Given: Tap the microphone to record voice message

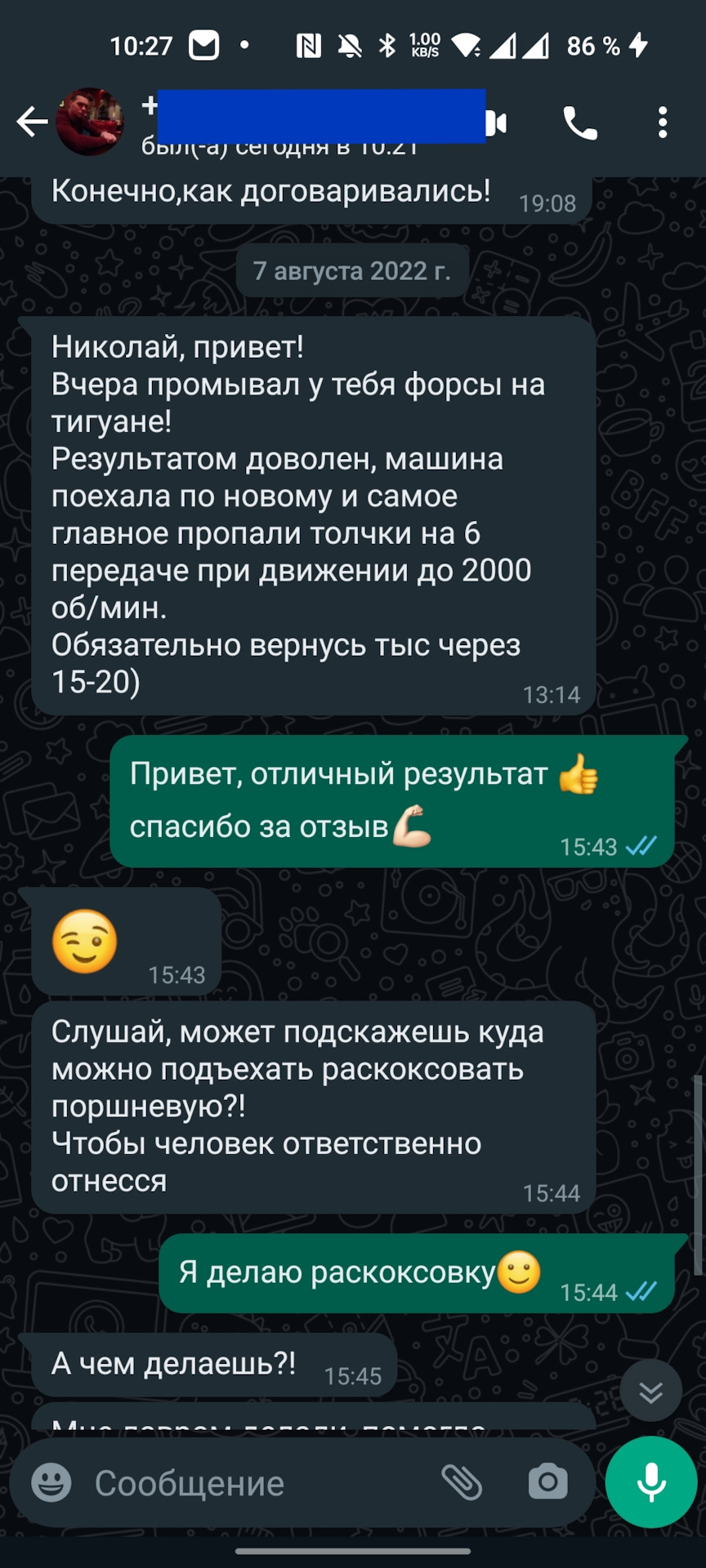Looking at the screenshot, I should tap(650, 1482).
